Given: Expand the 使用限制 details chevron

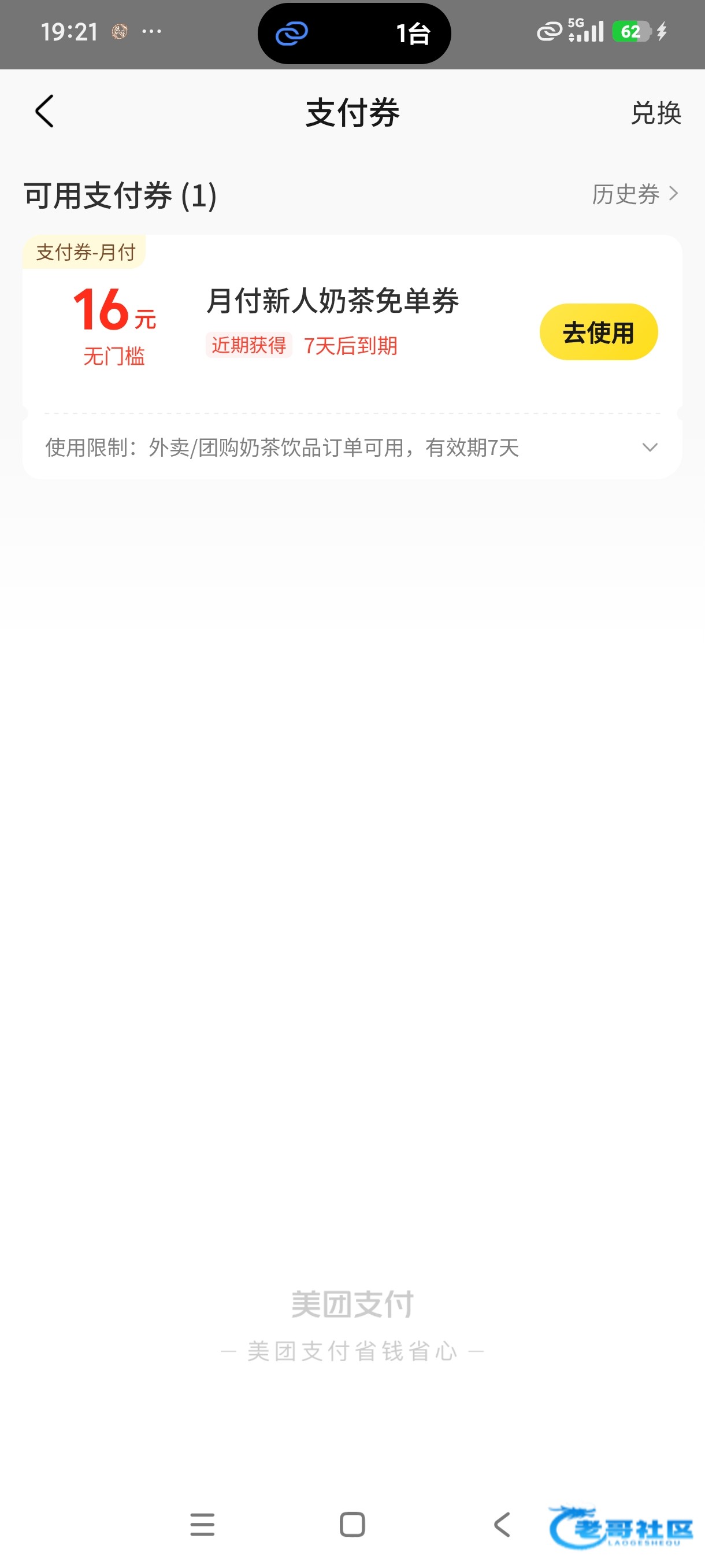Looking at the screenshot, I should pos(650,448).
